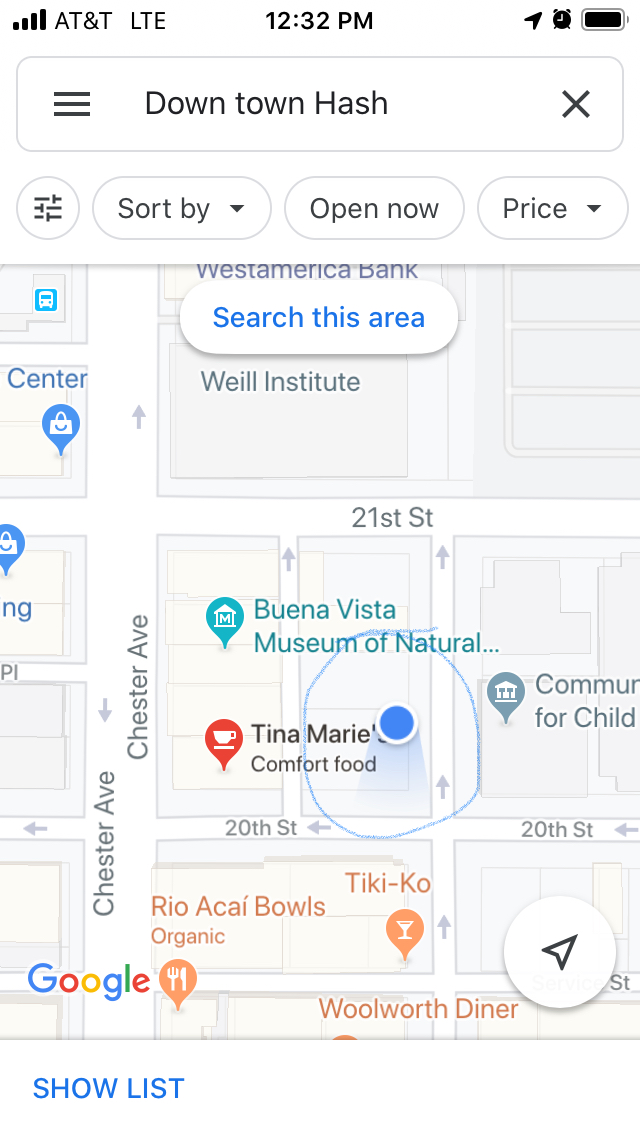Open the search filters icon
Screen dimensions: 640x1136
[x=48, y=208]
